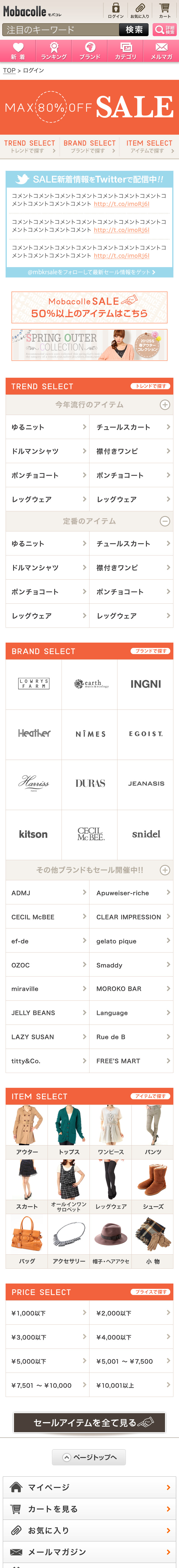Select the ¥3,000以下 price range
This screenshot has height=1568, width=179.
pos(48,1337)
